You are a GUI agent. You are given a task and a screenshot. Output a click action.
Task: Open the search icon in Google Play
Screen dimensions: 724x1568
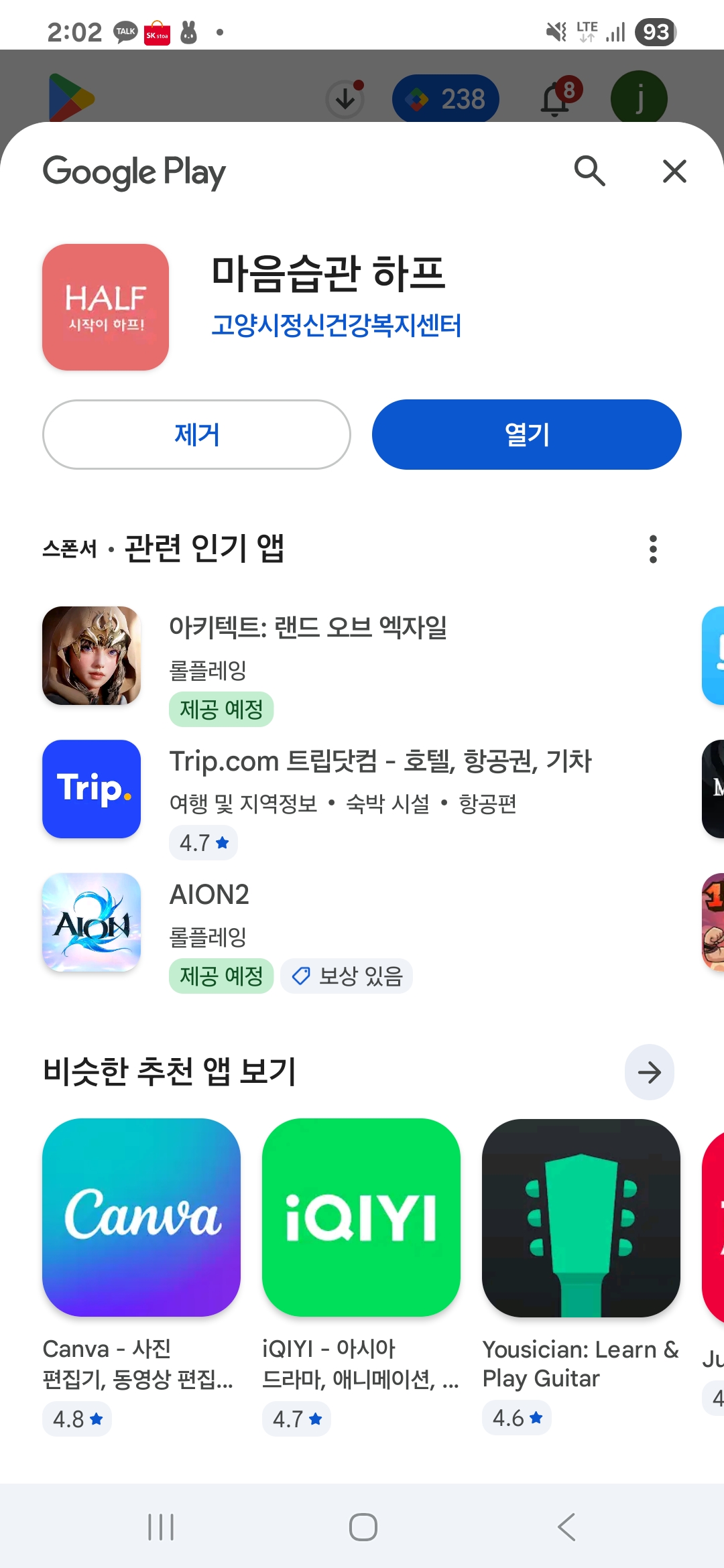[590, 171]
